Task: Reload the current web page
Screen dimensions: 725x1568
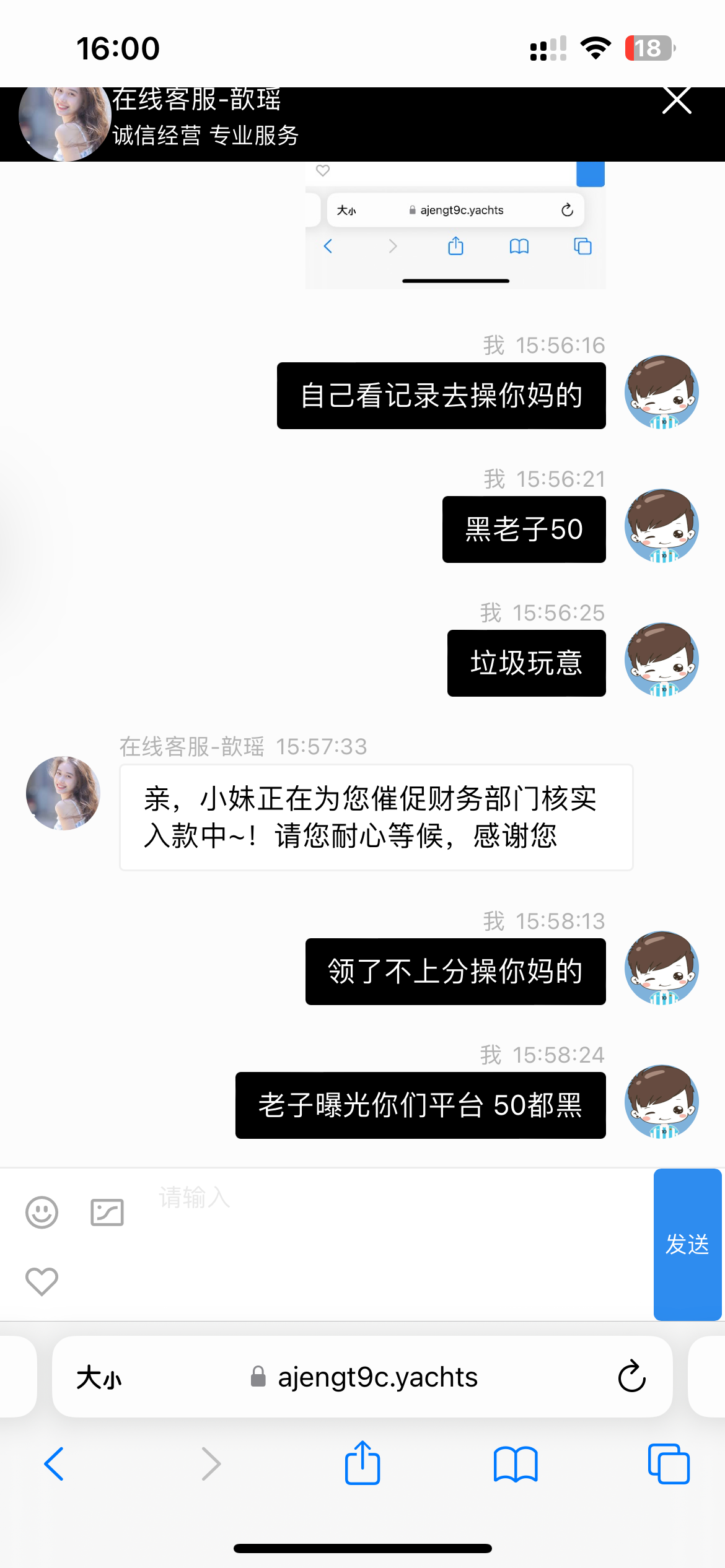Action: pos(631,1377)
